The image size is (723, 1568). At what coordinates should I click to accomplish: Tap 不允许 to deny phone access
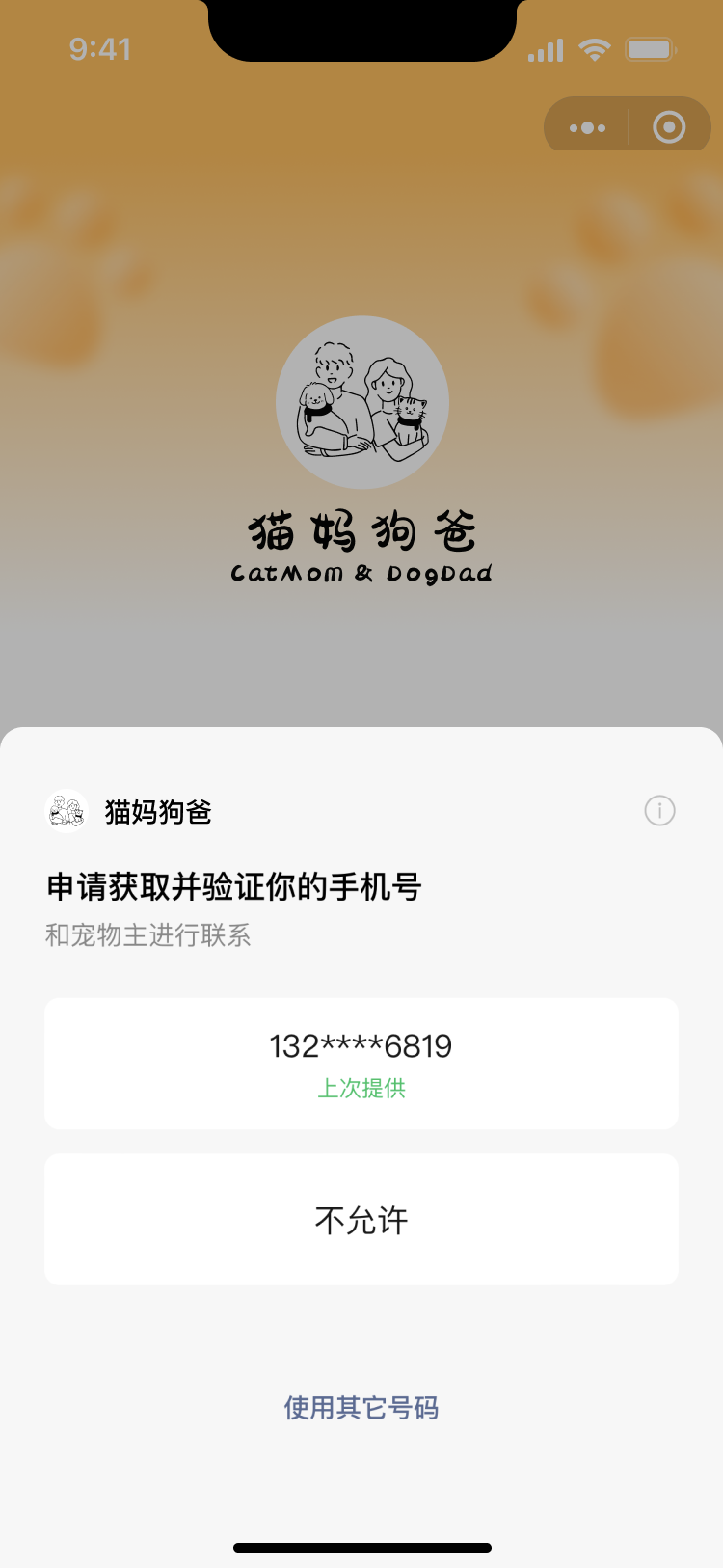click(x=361, y=1220)
